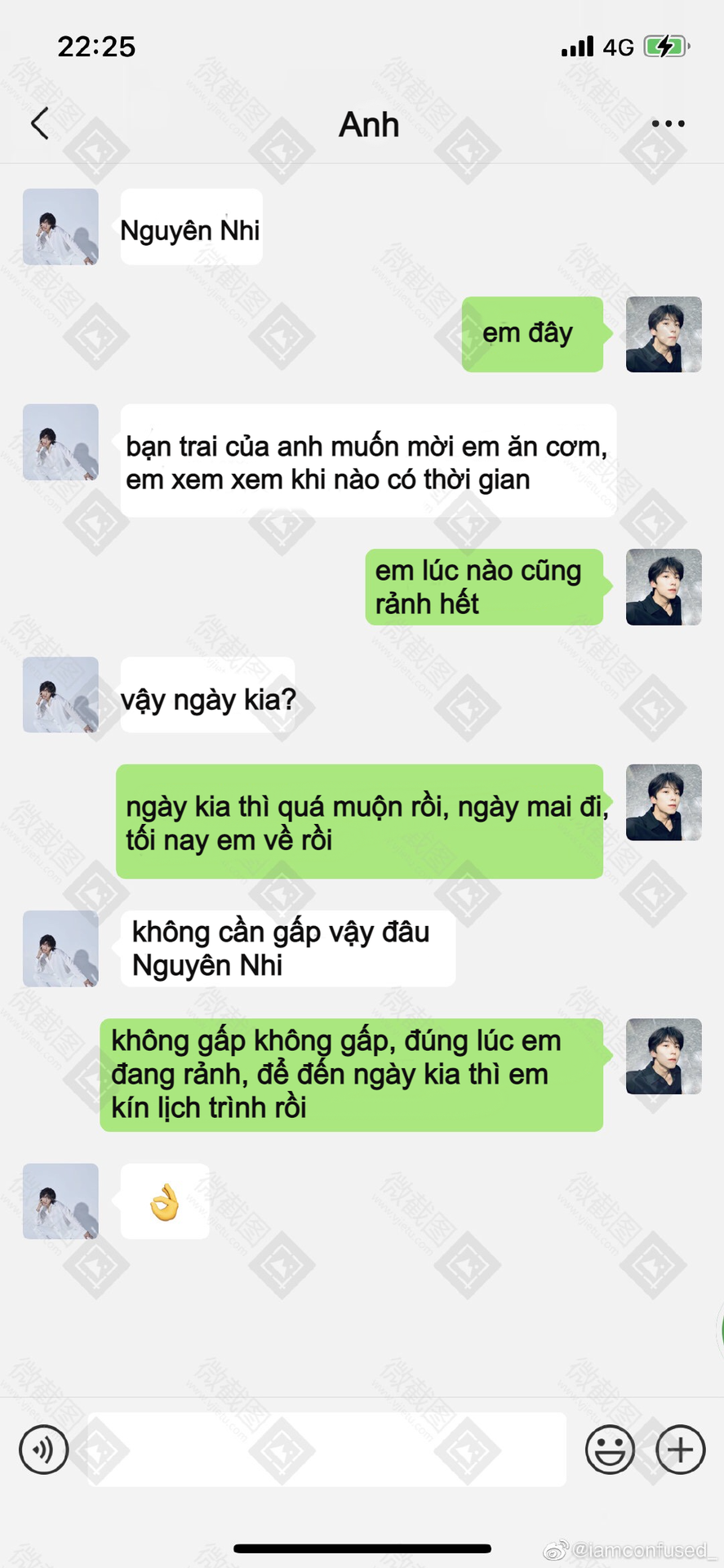Switch to voice message input
The image size is (724, 1568).
point(44,1450)
